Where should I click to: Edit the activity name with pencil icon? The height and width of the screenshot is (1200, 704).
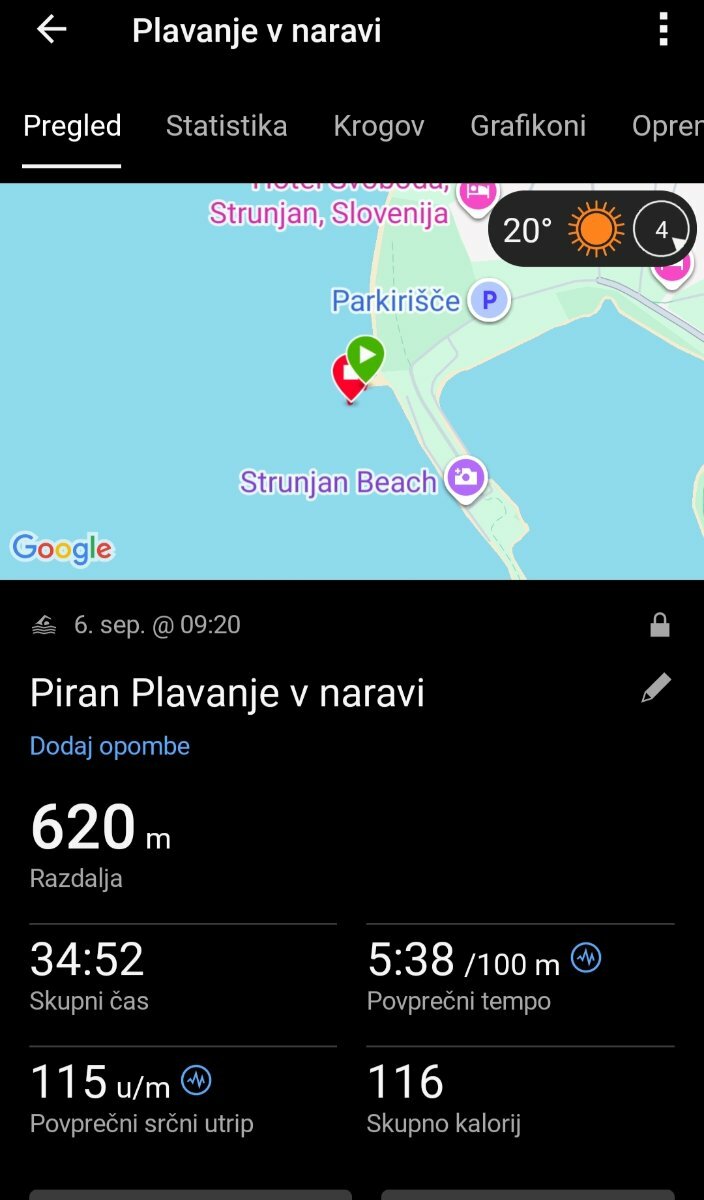coord(656,688)
